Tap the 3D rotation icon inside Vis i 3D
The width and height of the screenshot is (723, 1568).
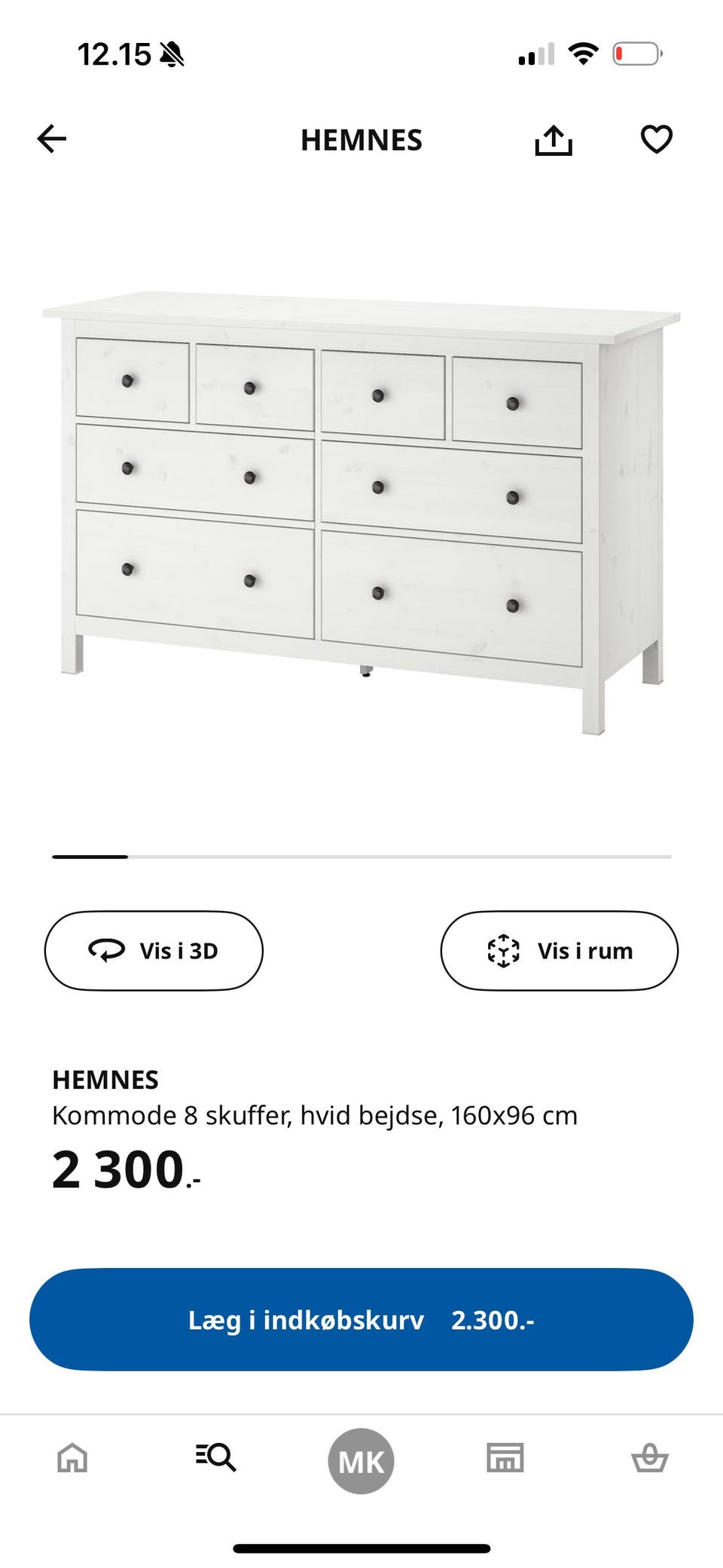tap(108, 950)
